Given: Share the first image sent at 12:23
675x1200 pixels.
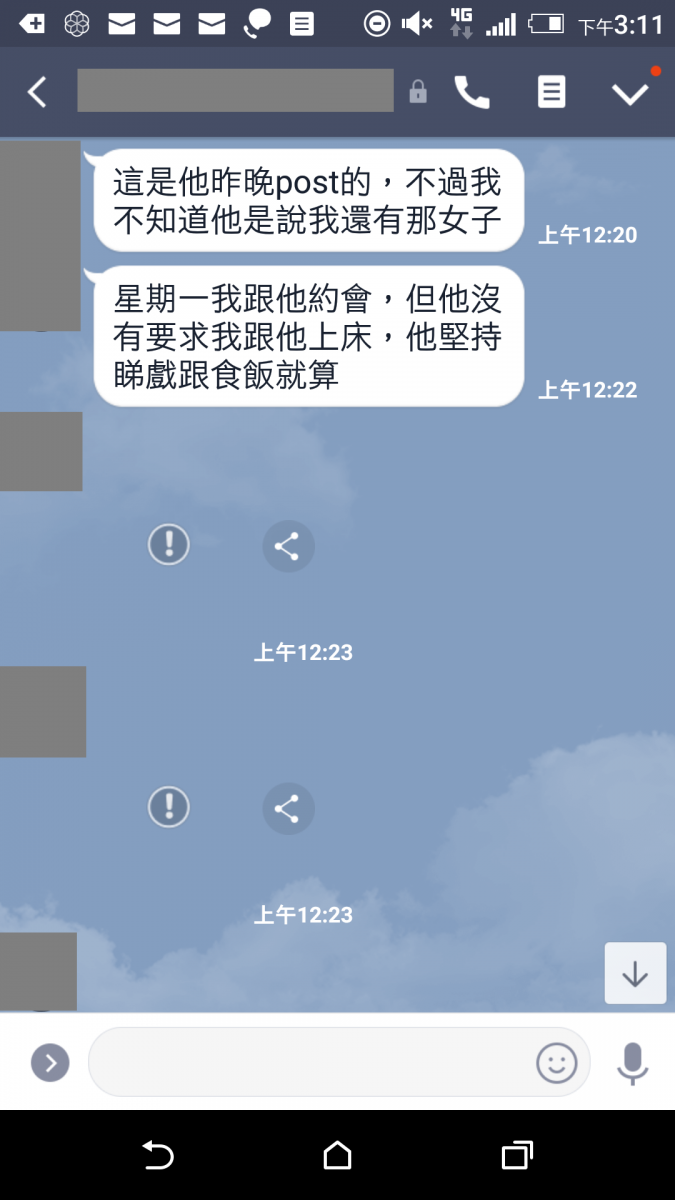Looking at the screenshot, I should (x=287, y=546).
